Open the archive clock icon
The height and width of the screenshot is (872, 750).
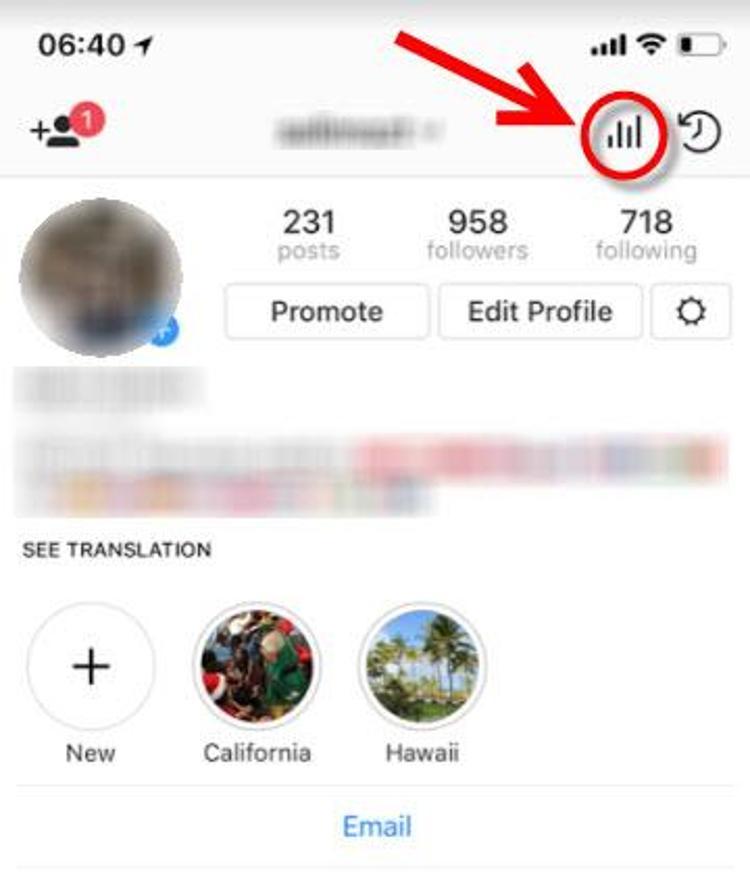point(700,132)
